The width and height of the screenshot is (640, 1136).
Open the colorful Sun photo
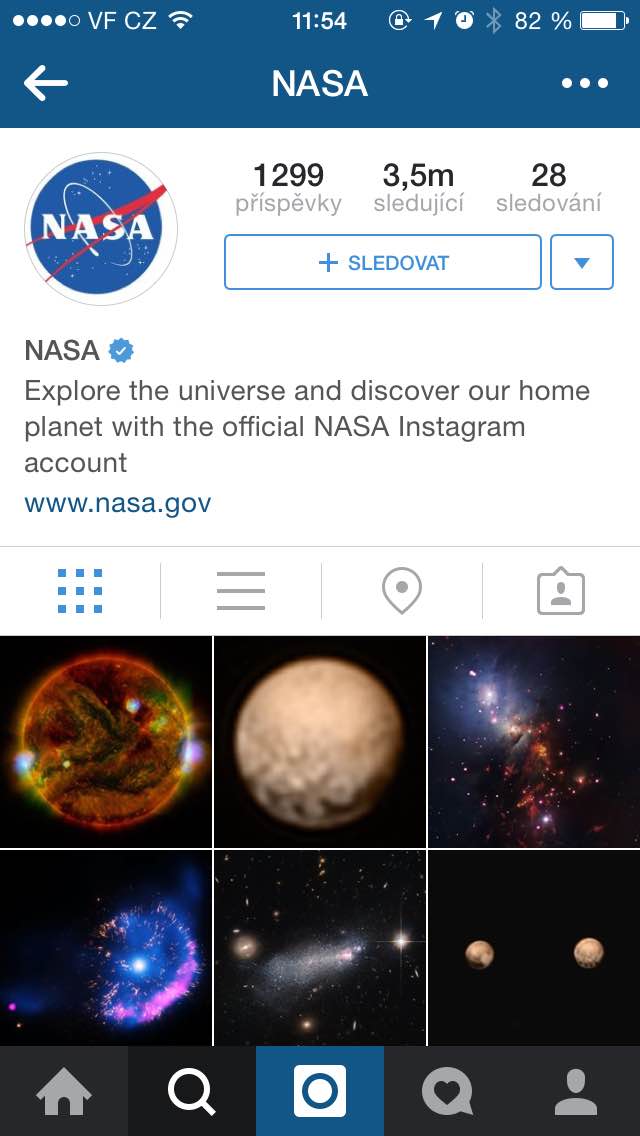105,742
